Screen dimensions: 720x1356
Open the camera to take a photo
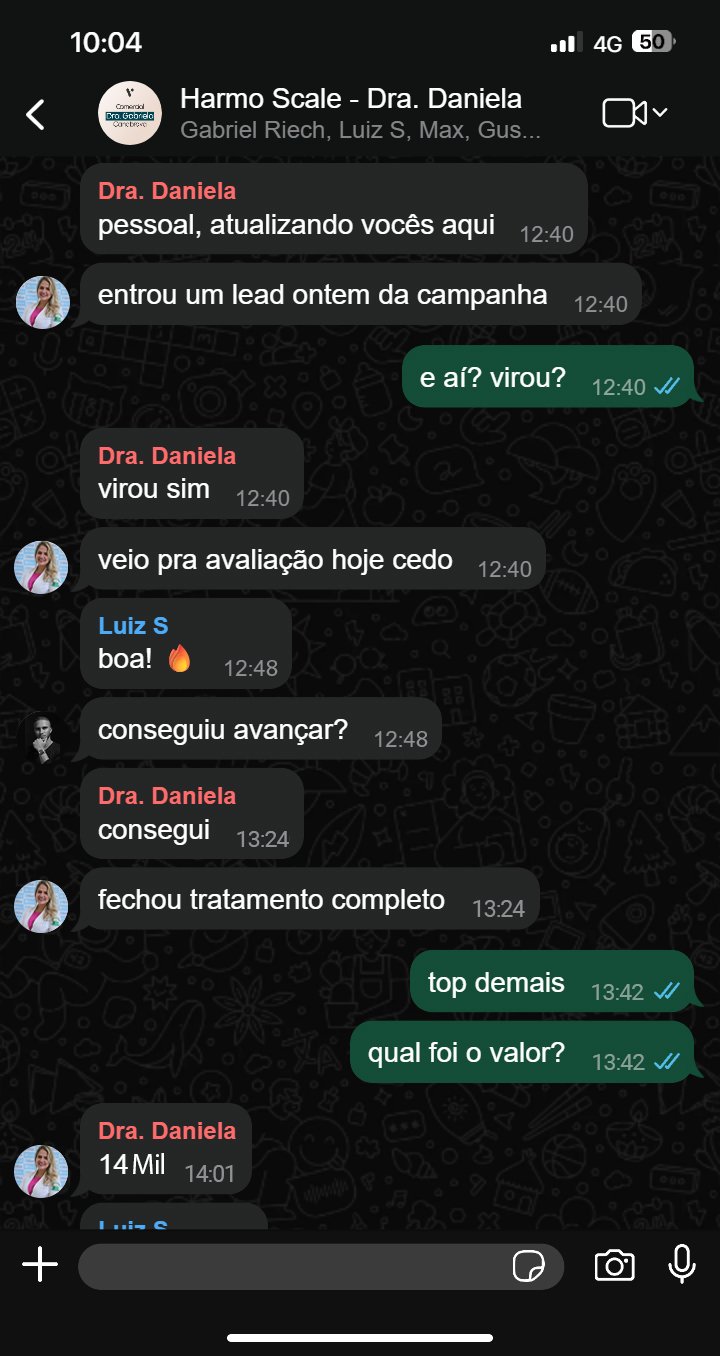pos(615,1265)
